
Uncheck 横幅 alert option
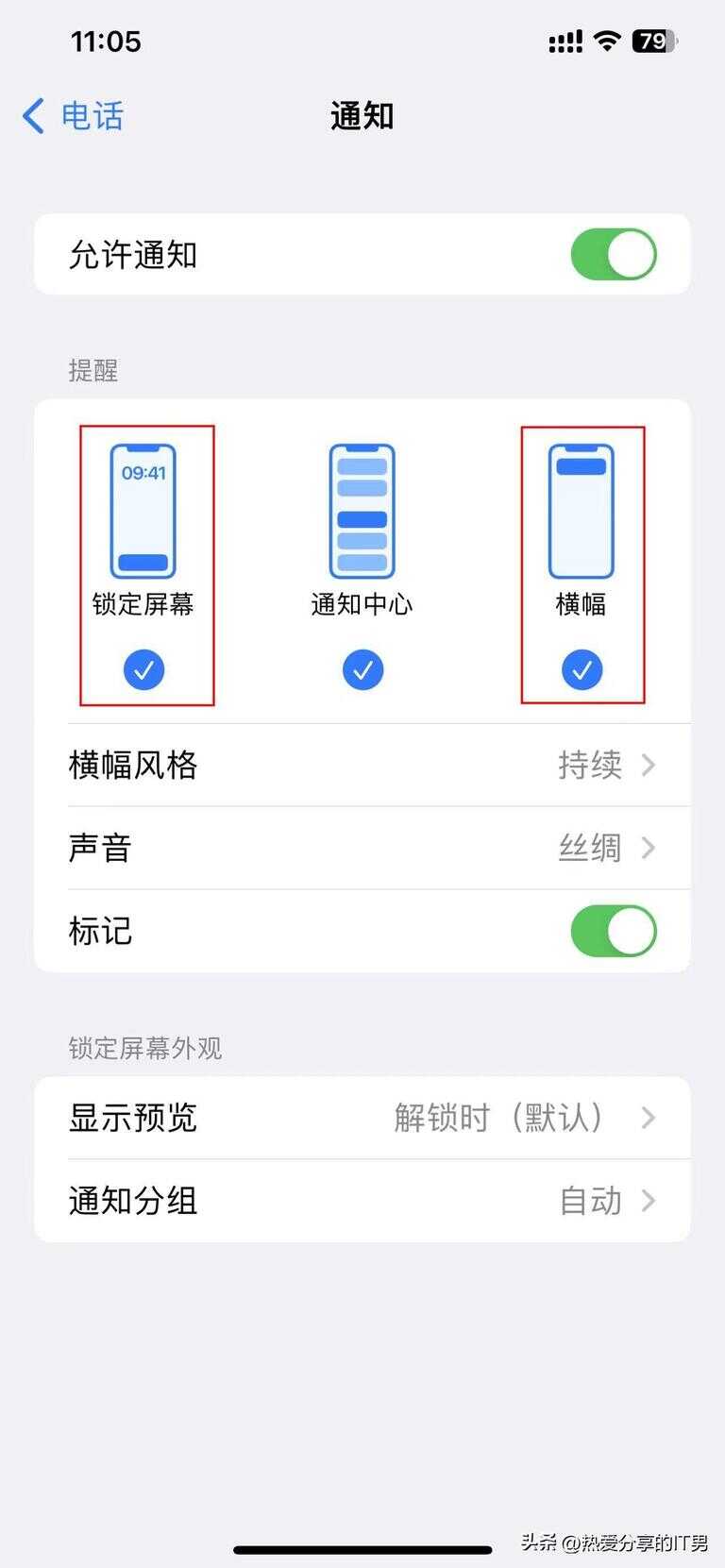tap(582, 669)
